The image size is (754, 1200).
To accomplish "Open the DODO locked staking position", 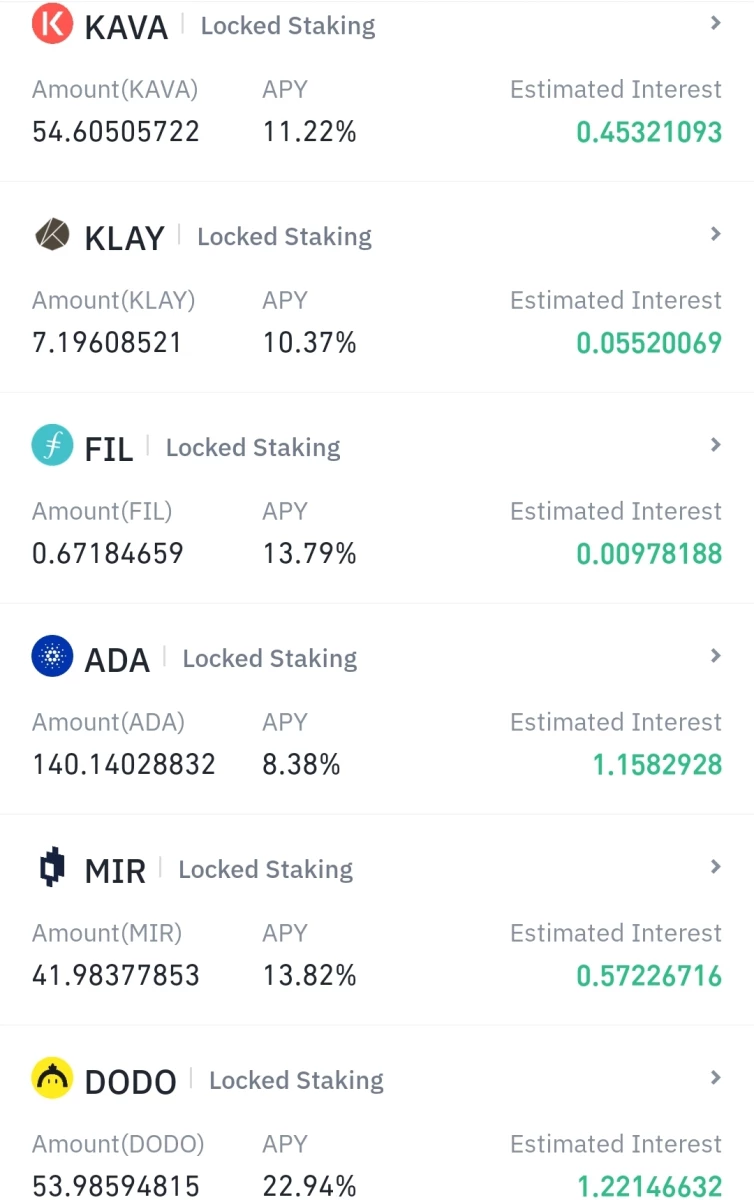I will (377, 1113).
